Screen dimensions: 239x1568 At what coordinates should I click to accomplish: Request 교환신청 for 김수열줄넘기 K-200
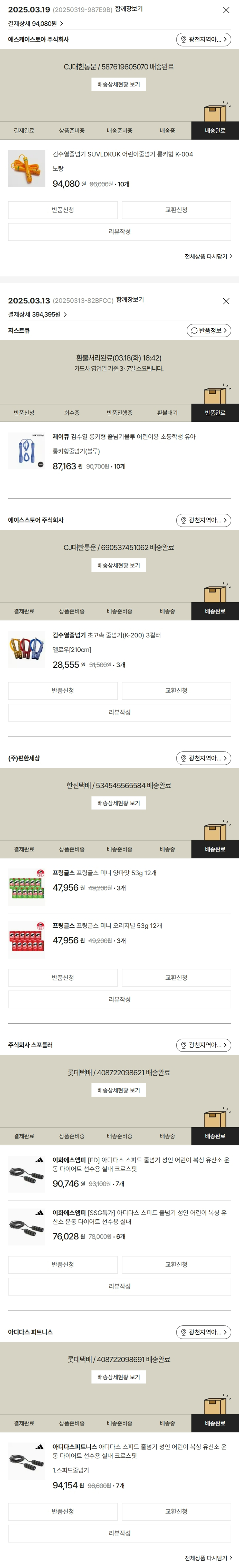[x=176, y=690]
